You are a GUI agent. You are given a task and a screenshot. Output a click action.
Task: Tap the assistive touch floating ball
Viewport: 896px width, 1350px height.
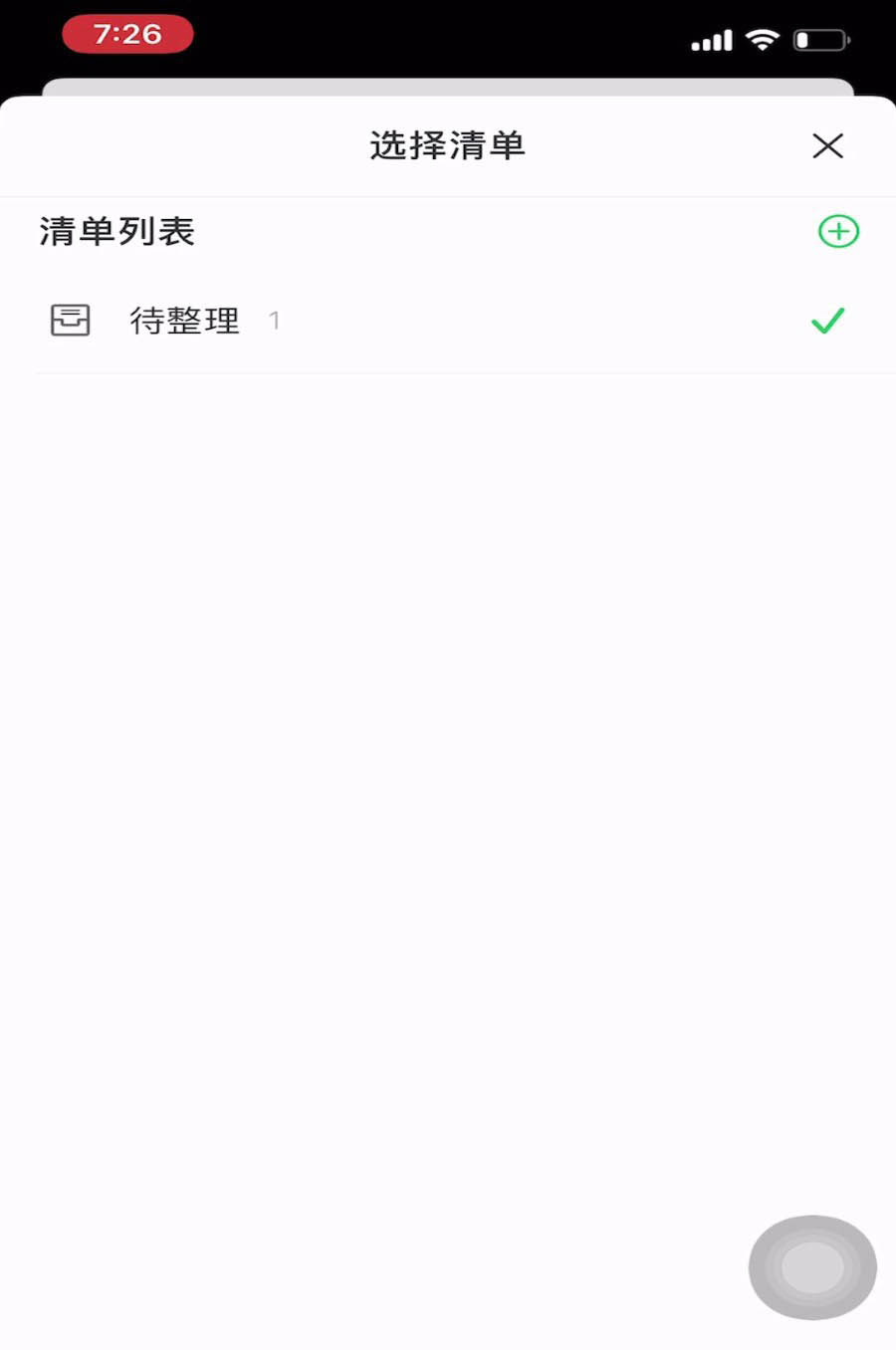[x=811, y=1266]
